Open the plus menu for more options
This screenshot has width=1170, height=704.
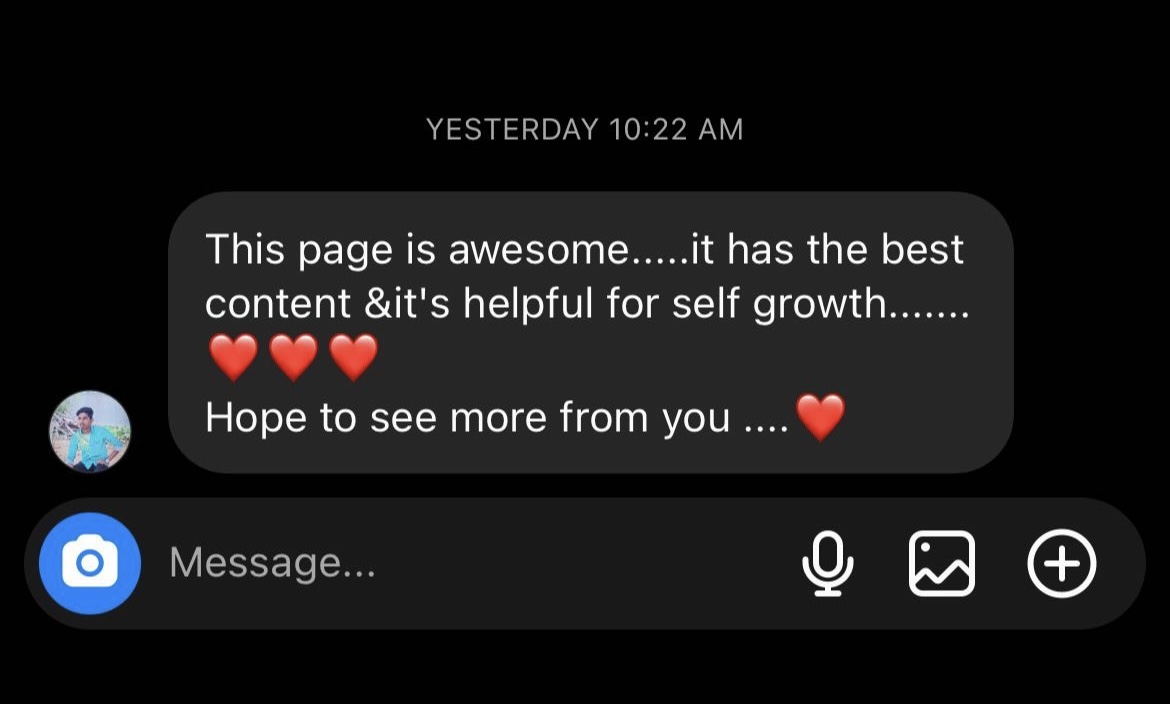[1061, 563]
